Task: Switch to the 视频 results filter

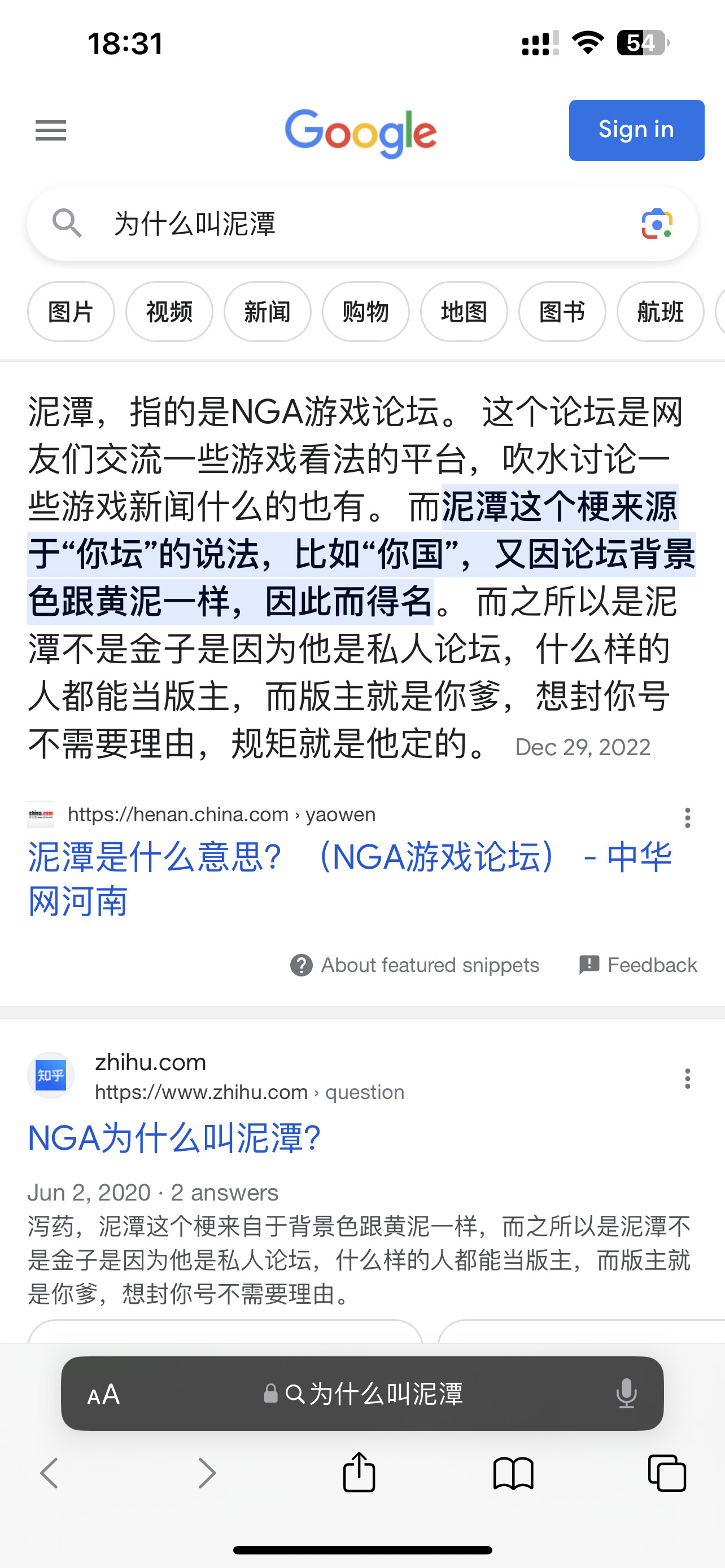Action: click(x=169, y=312)
